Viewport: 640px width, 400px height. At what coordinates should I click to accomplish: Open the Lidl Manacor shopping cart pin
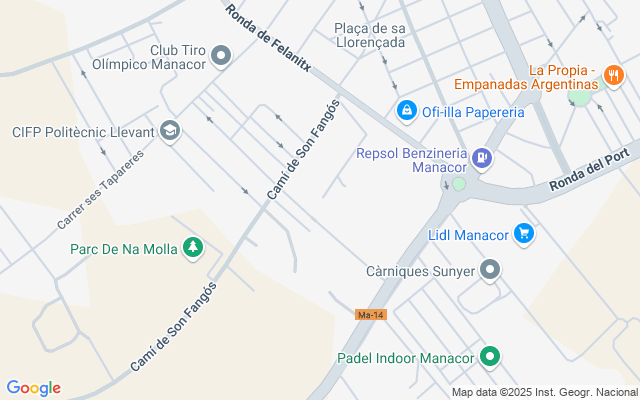(523, 235)
